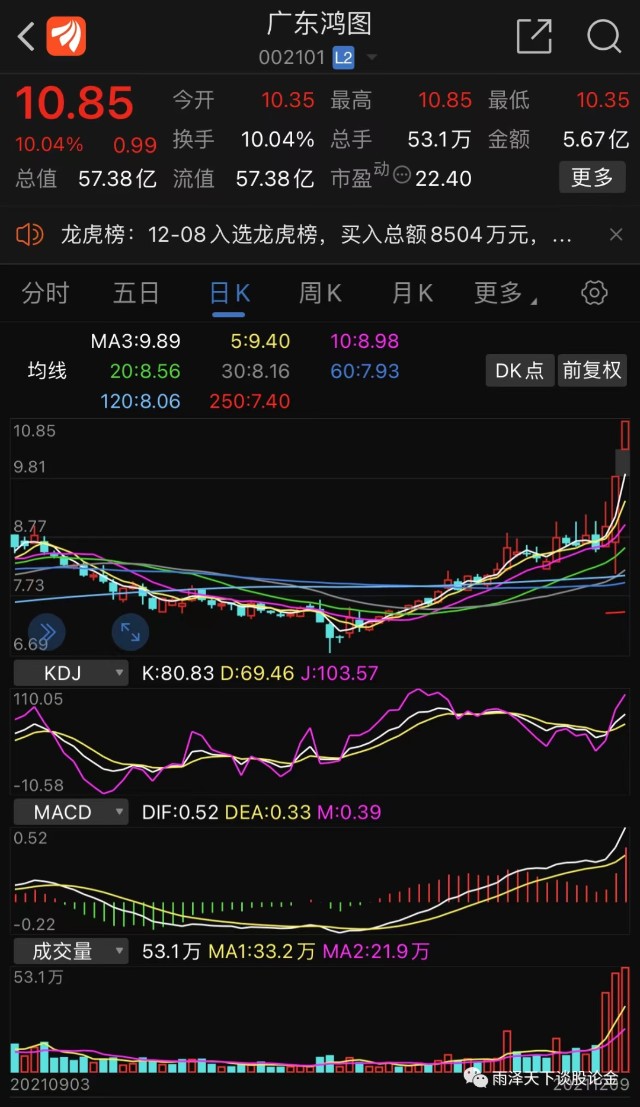Tap the 更多 button for more quote data
640x1107 pixels.
[x=592, y=177]
